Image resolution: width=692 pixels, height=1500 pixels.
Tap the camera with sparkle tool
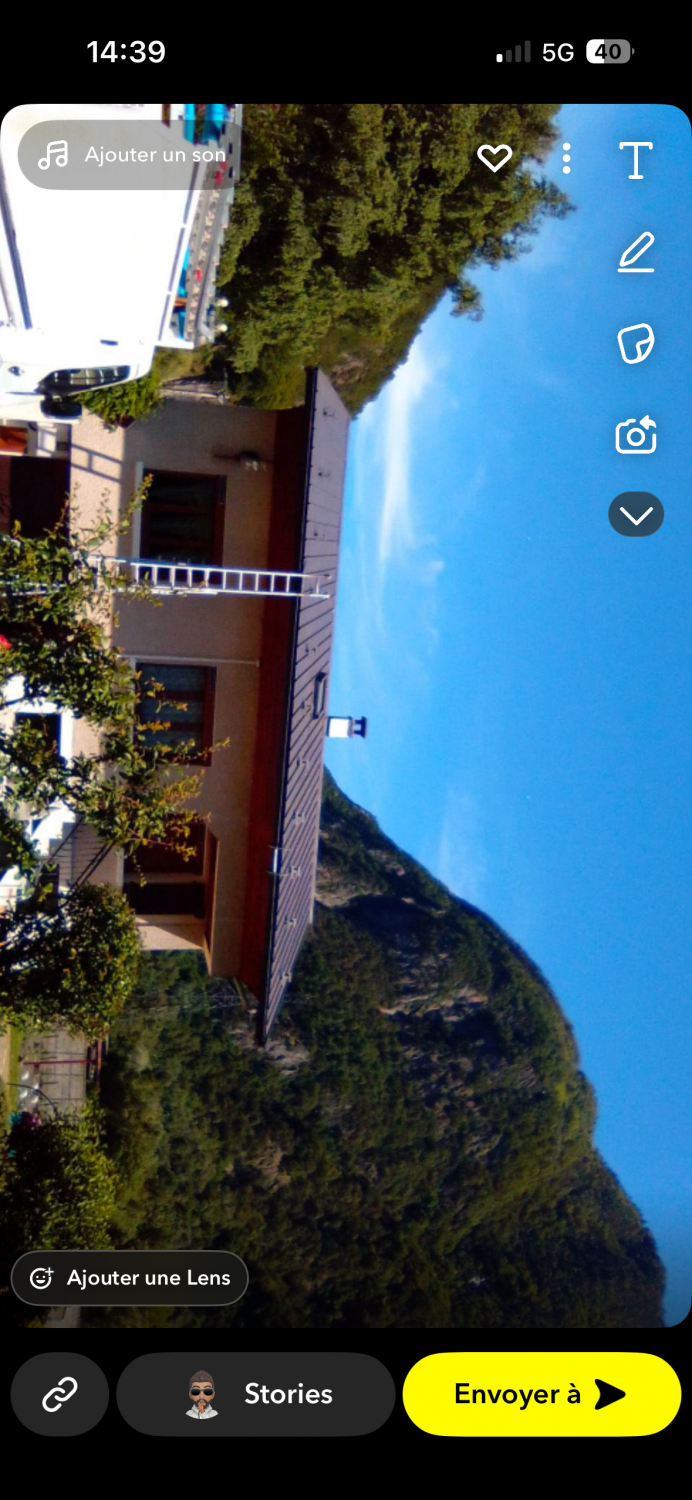636,436
